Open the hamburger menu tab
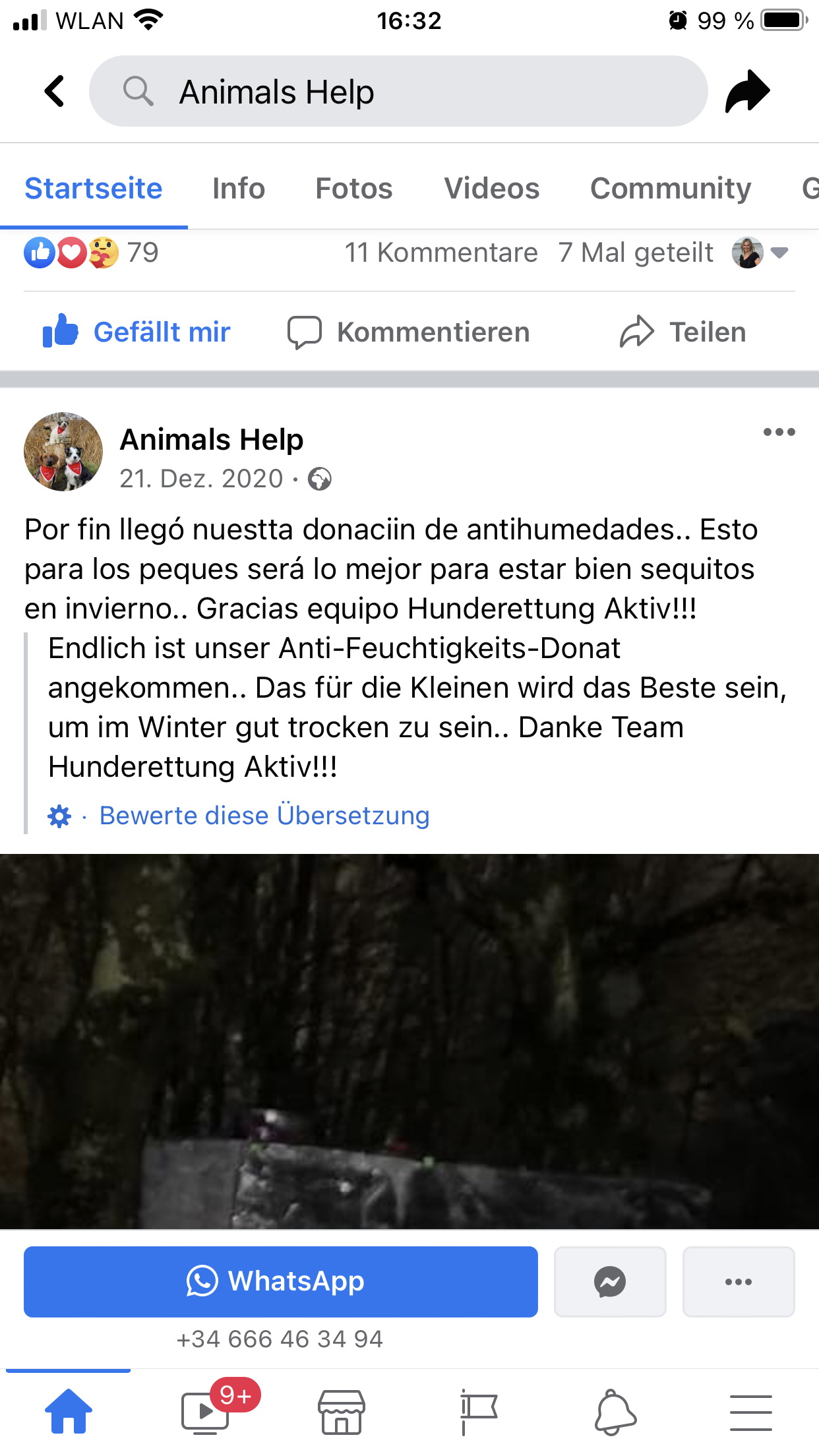Screen dimensions: 819x1456 point(750,1412)
